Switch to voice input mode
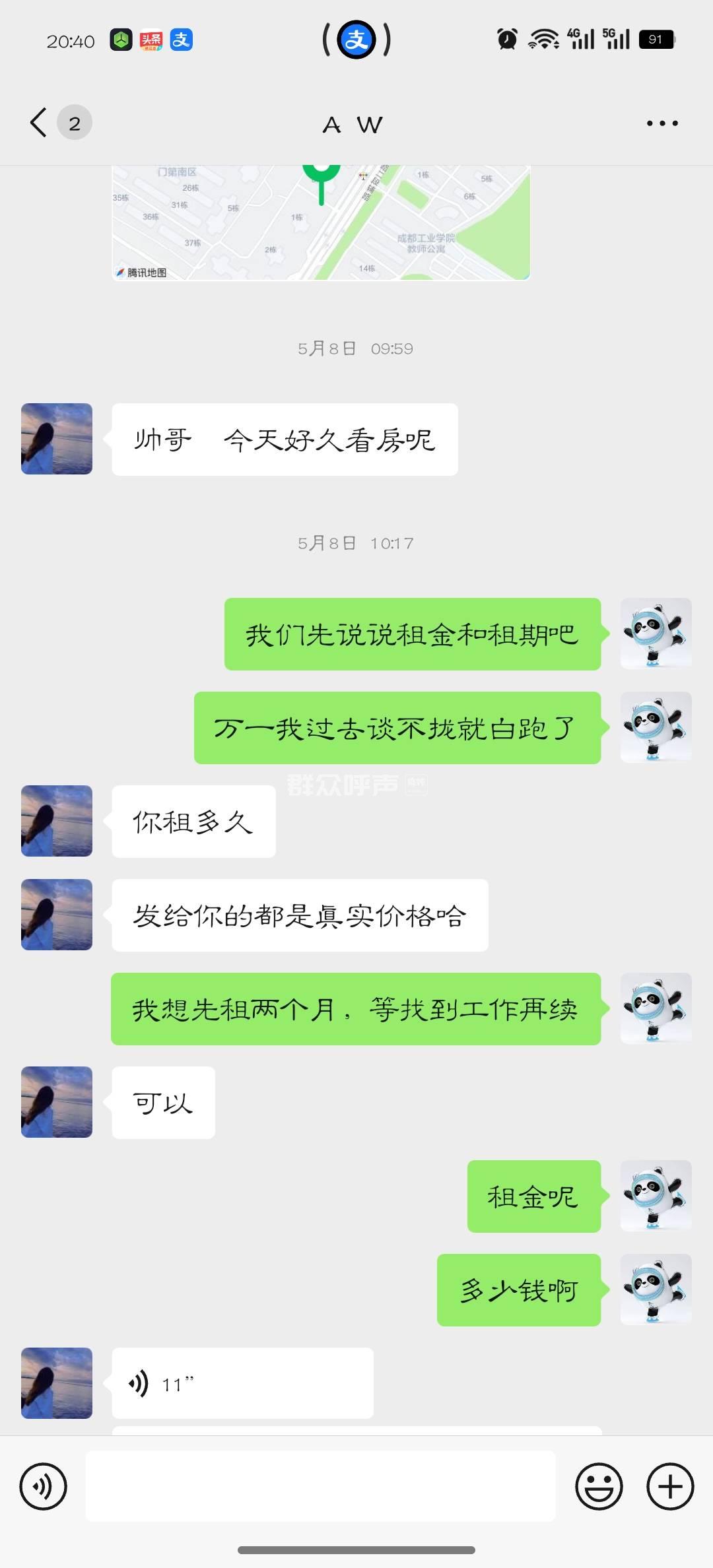This screenshot has height=1568, width=713. pos(44,1486)
